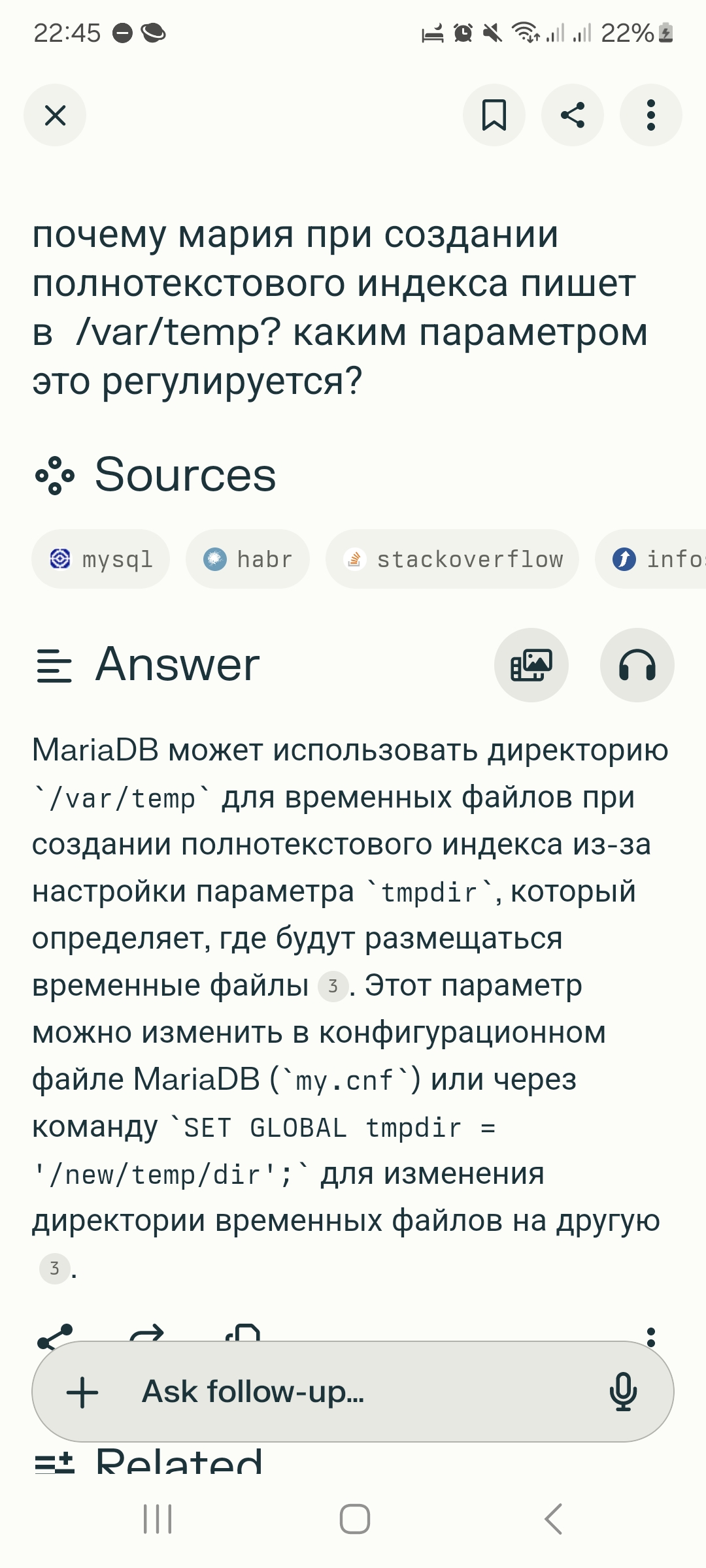Open the top overflow menu
The width and height of the screenshot is (706, 1568).
point(650,116)
